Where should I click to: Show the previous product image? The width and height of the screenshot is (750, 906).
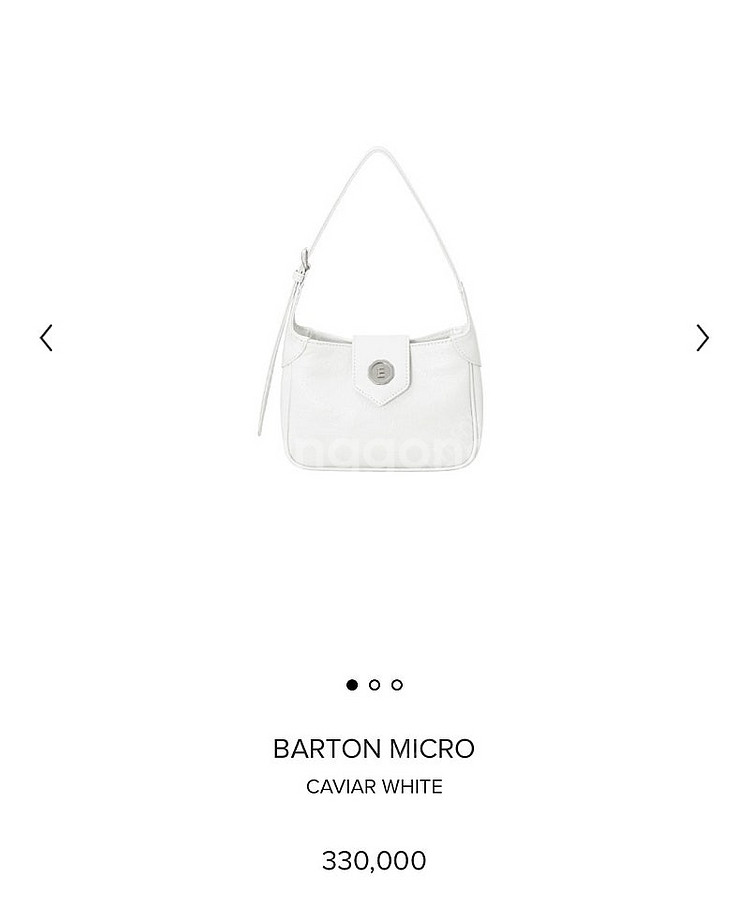[x=46, y=338]
